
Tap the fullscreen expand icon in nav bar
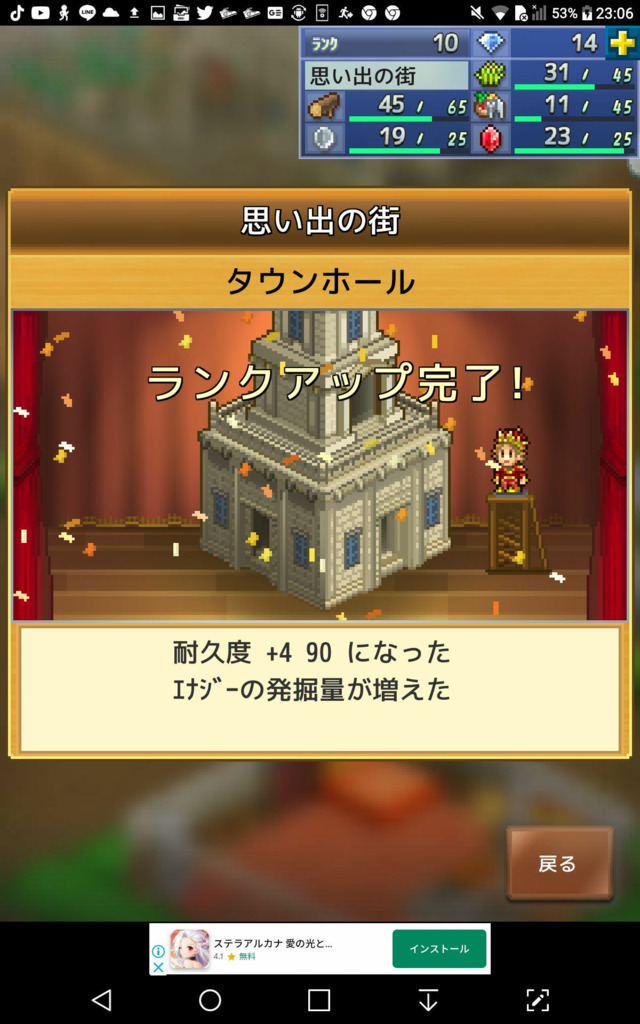[x=537, y=999]
